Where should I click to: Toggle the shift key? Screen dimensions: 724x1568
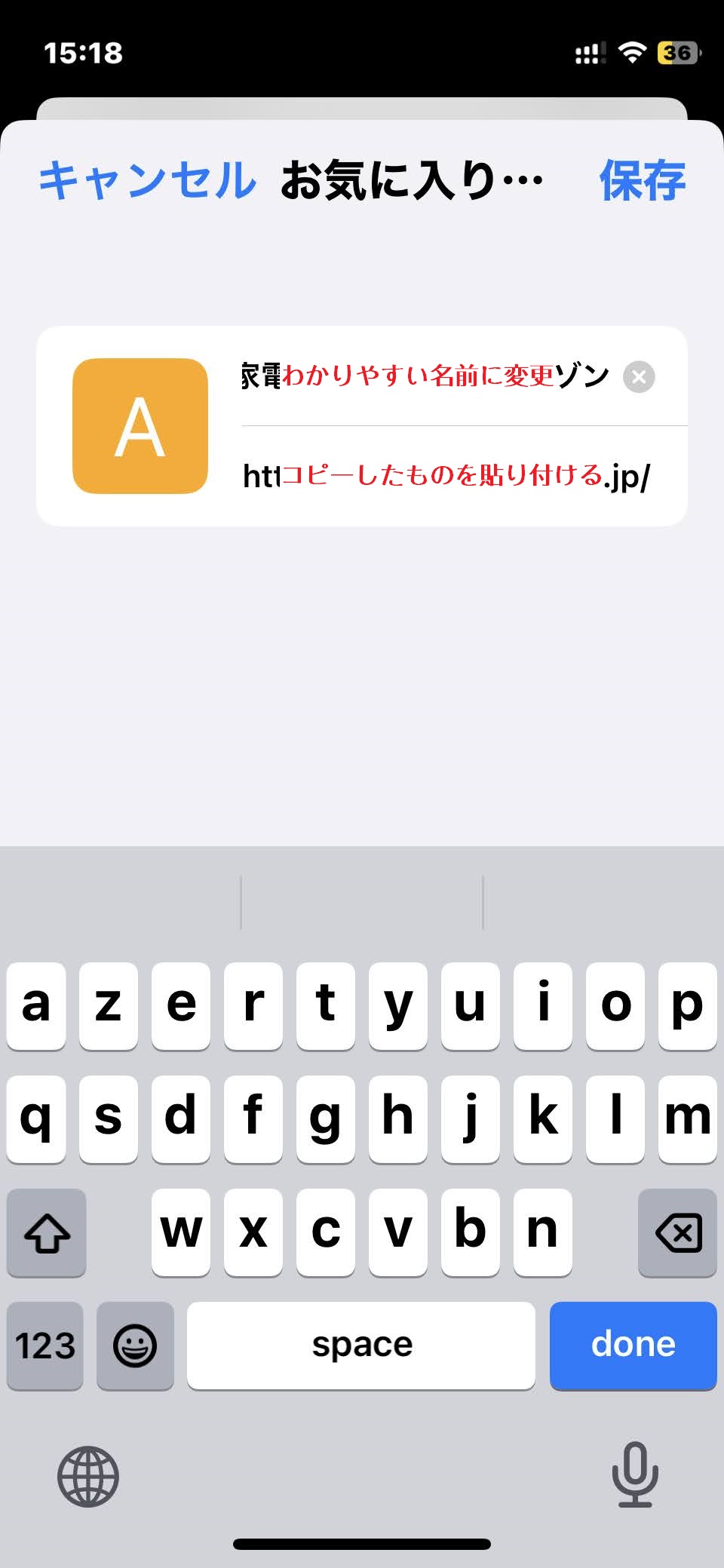click(x=47, y=1232)
